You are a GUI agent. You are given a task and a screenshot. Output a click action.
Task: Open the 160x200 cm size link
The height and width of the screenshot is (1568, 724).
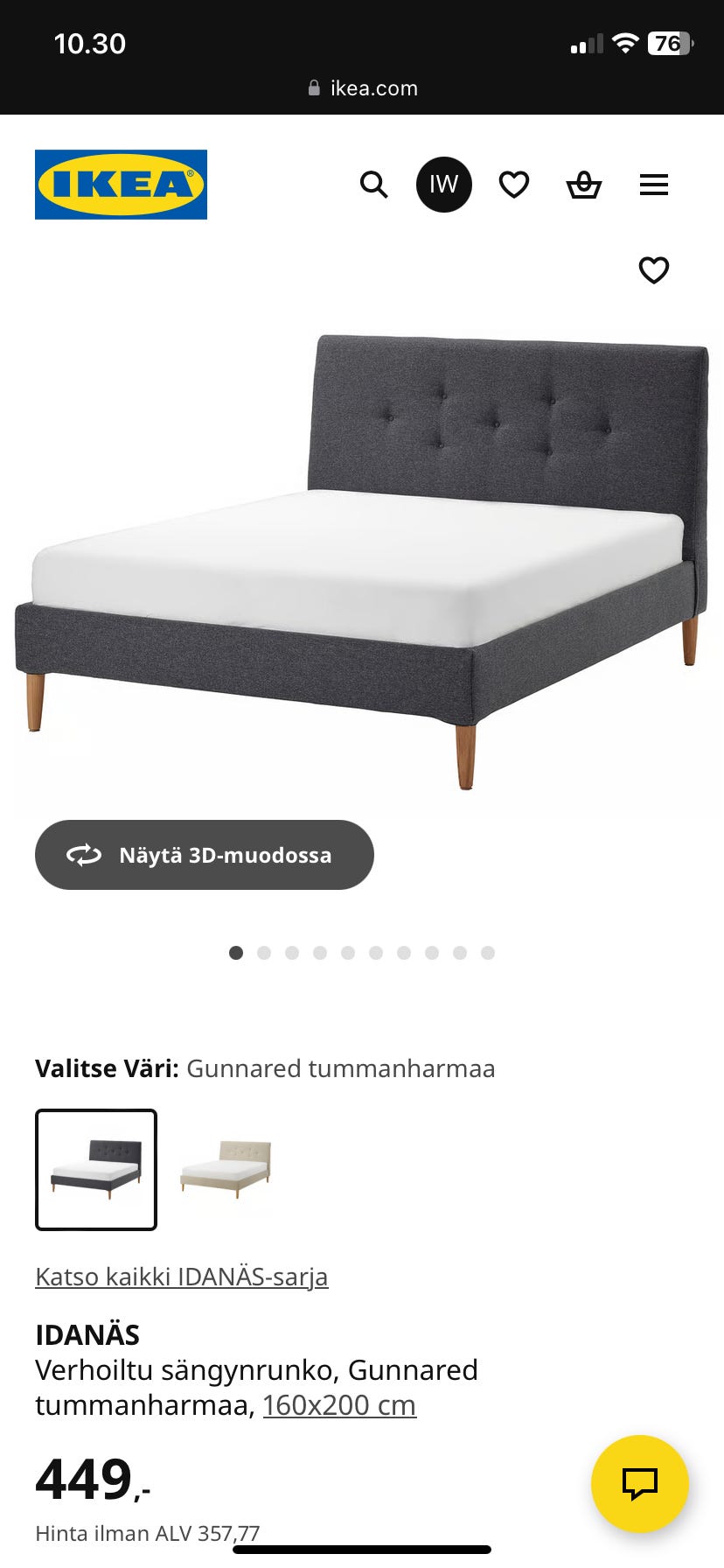pyautogui.click(x=339, y=1404)
